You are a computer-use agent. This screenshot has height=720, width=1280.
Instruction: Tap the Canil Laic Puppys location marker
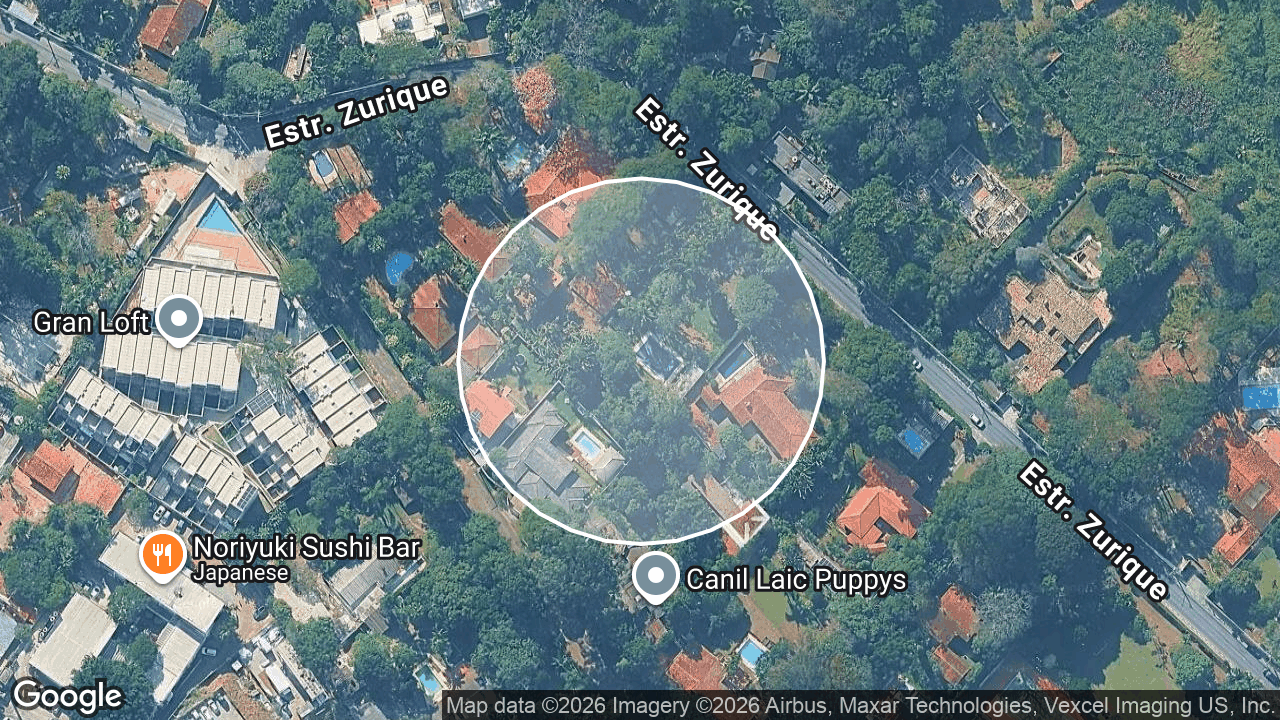click(x=655, y=578)
